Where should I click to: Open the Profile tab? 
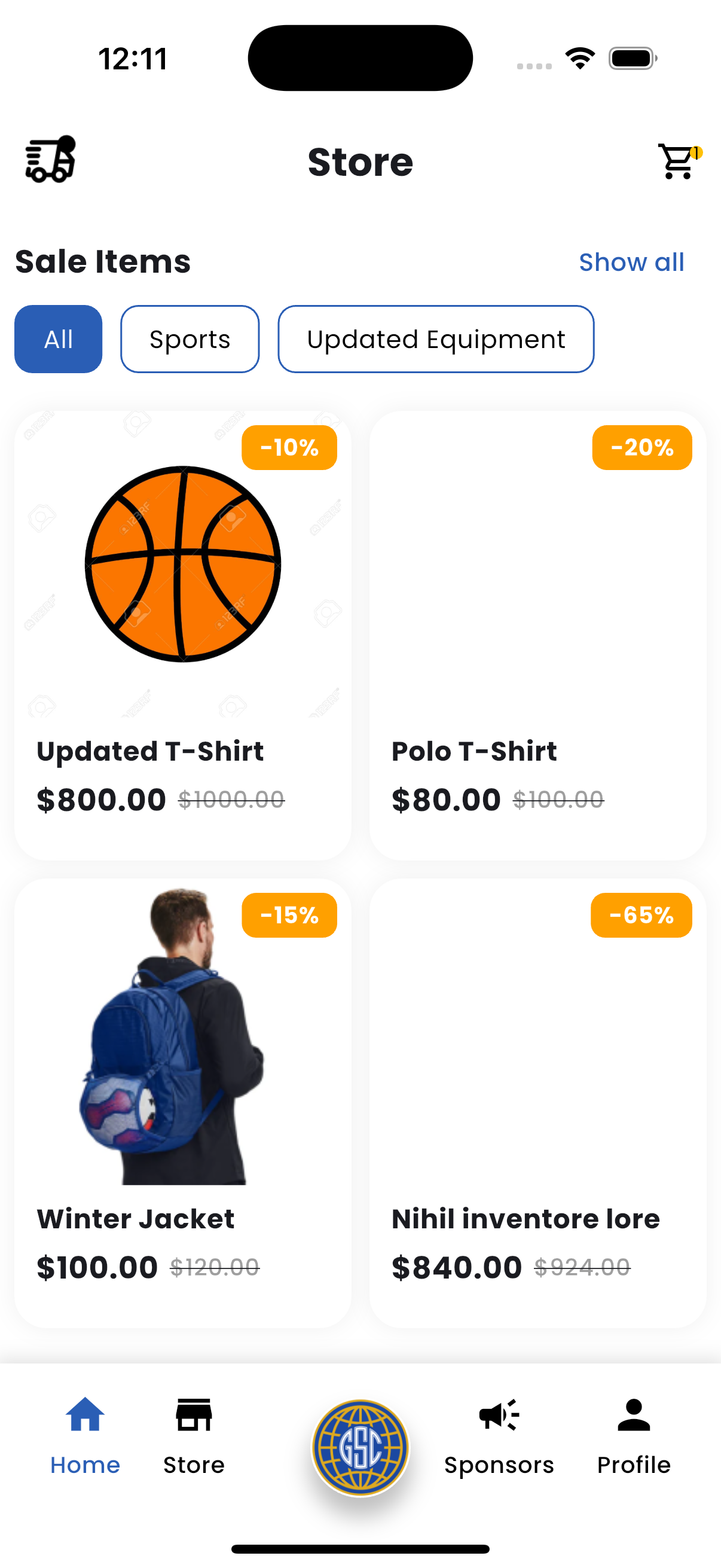pyautogui.click(x=633, y=1436)
